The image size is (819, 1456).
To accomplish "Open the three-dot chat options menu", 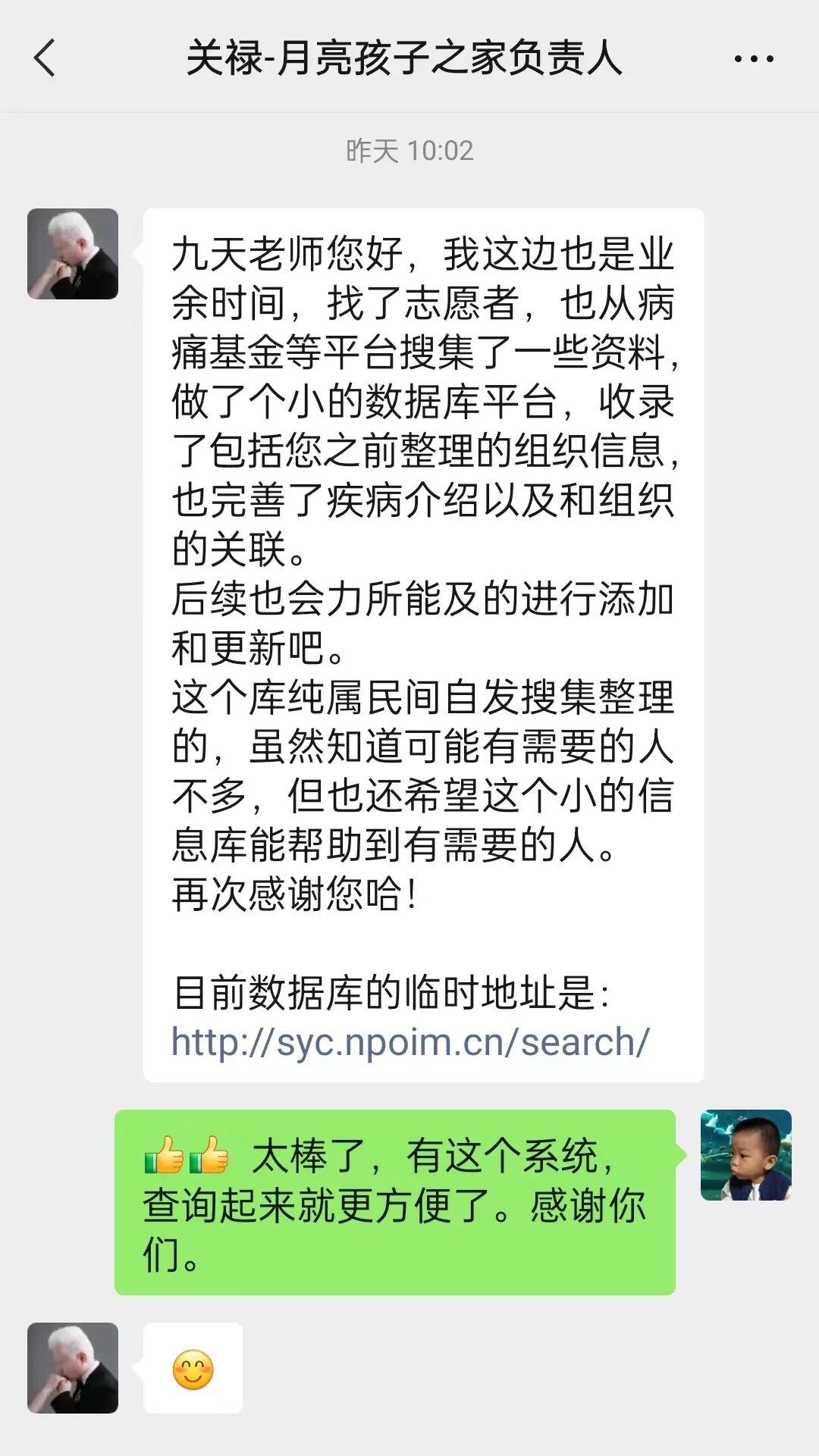I will [754, 58].
